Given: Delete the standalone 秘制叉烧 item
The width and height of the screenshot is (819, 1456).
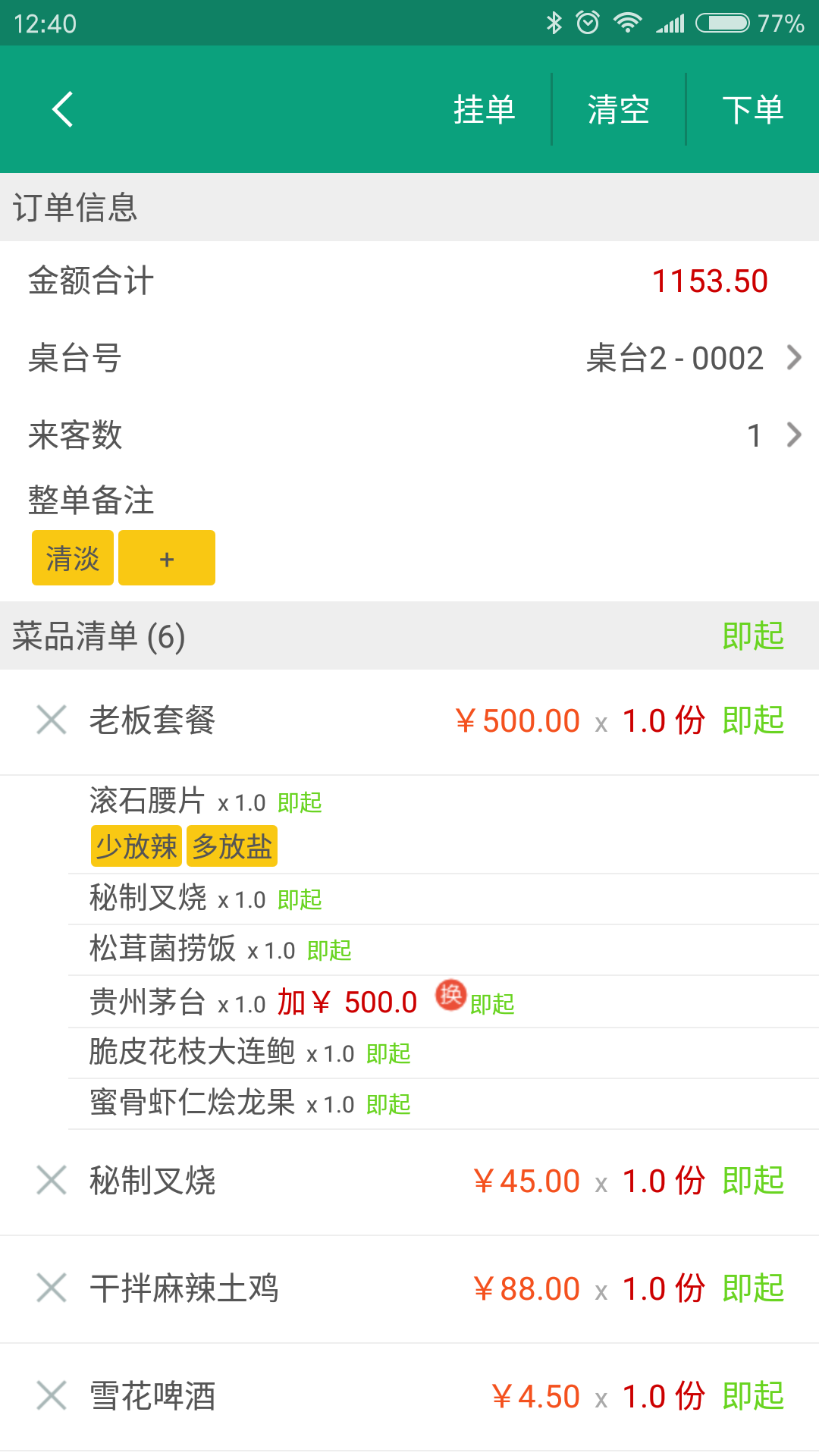Looking at the screenshot, I should [x=52, y=1180].
